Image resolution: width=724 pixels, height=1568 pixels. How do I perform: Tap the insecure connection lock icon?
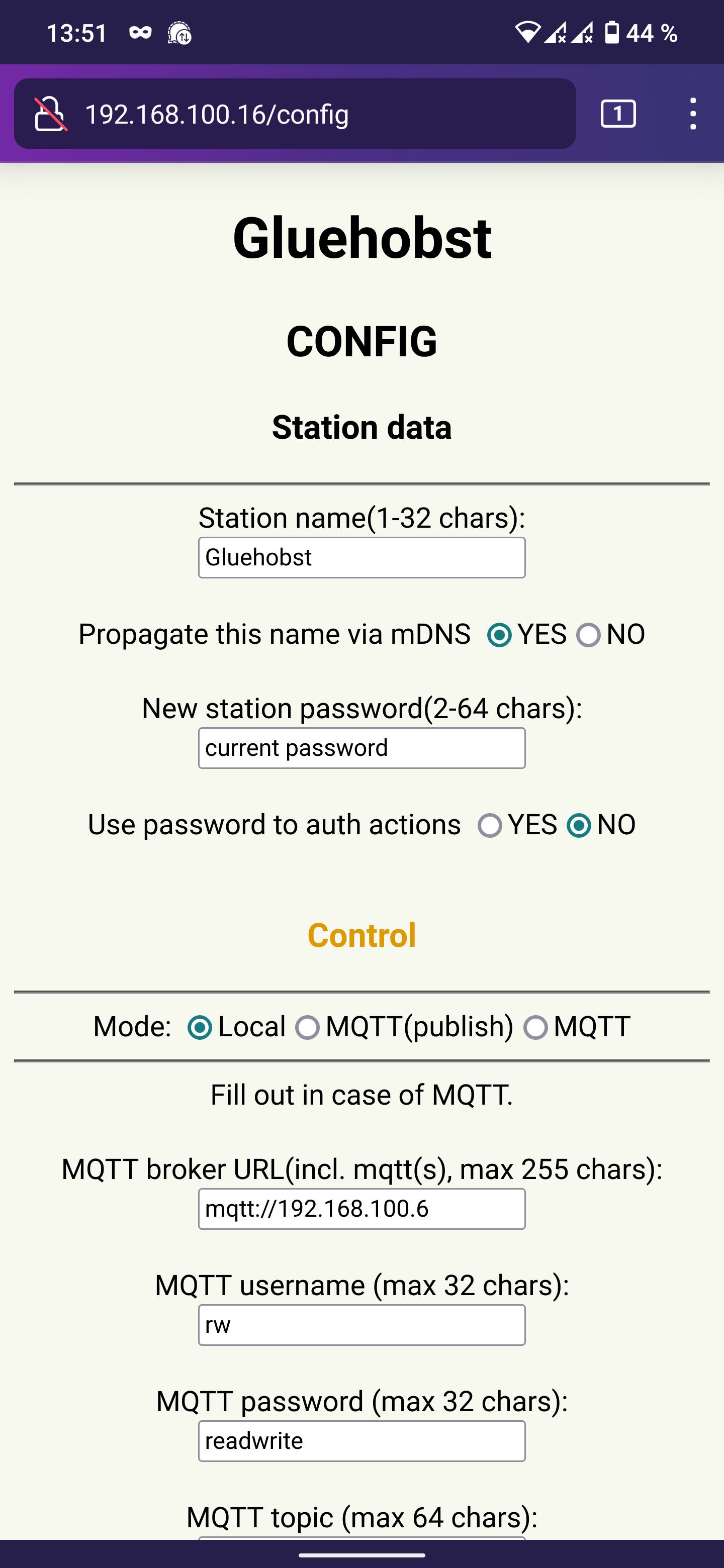(50, 114)
